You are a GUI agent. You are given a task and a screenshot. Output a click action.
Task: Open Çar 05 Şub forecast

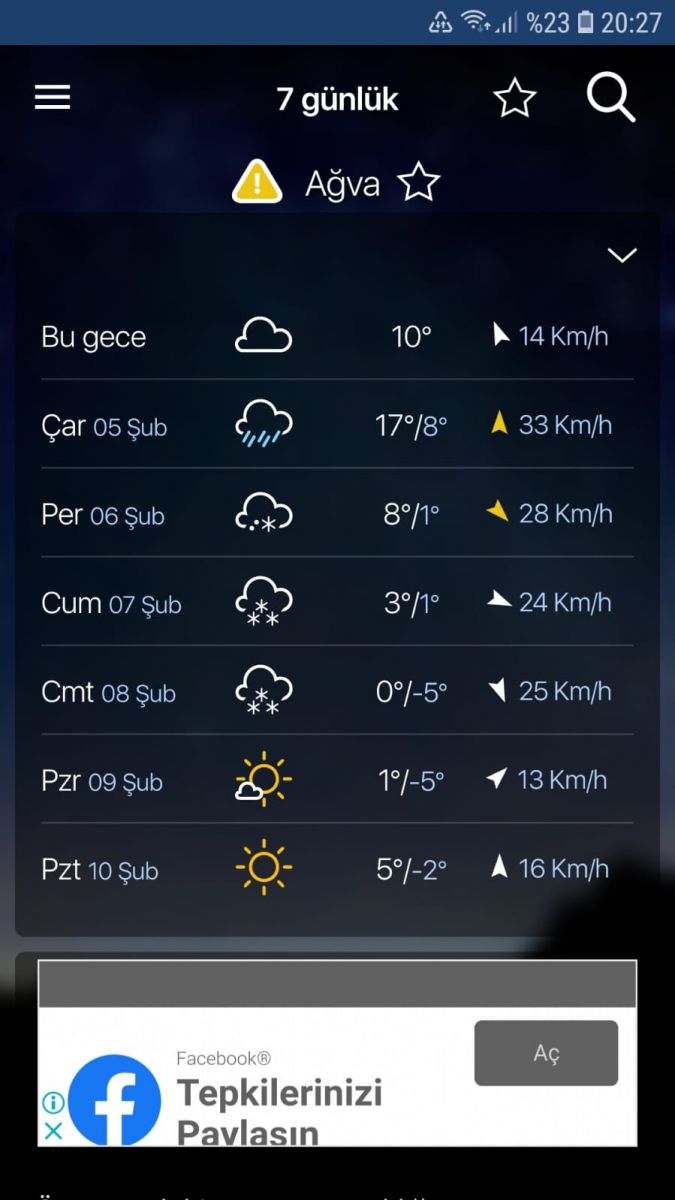pyautogui.click(x=337, y=426)
